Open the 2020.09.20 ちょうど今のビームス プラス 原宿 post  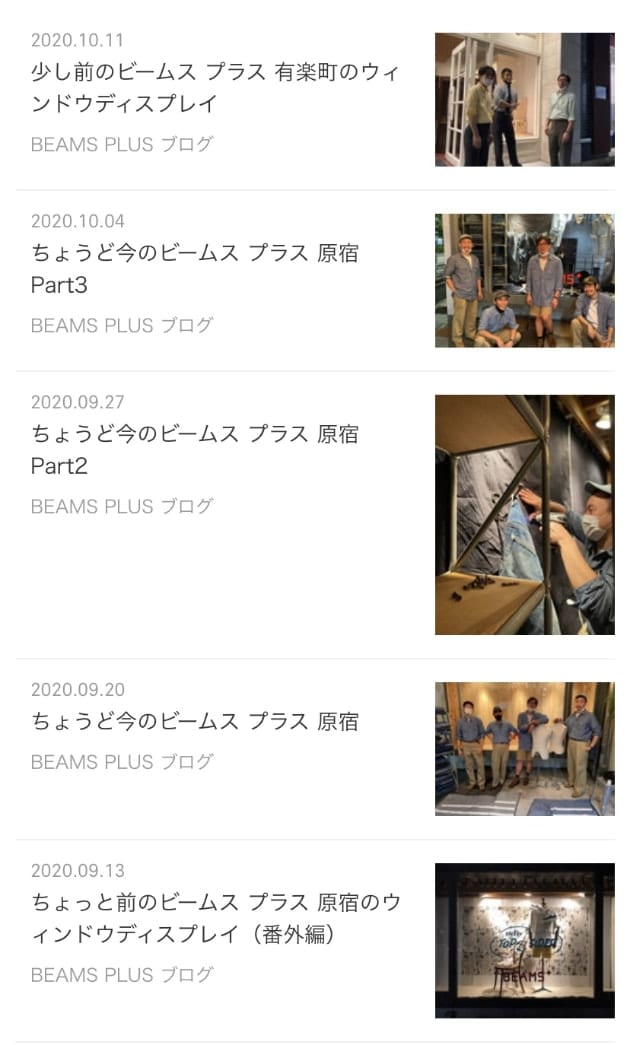pos(195,721)
